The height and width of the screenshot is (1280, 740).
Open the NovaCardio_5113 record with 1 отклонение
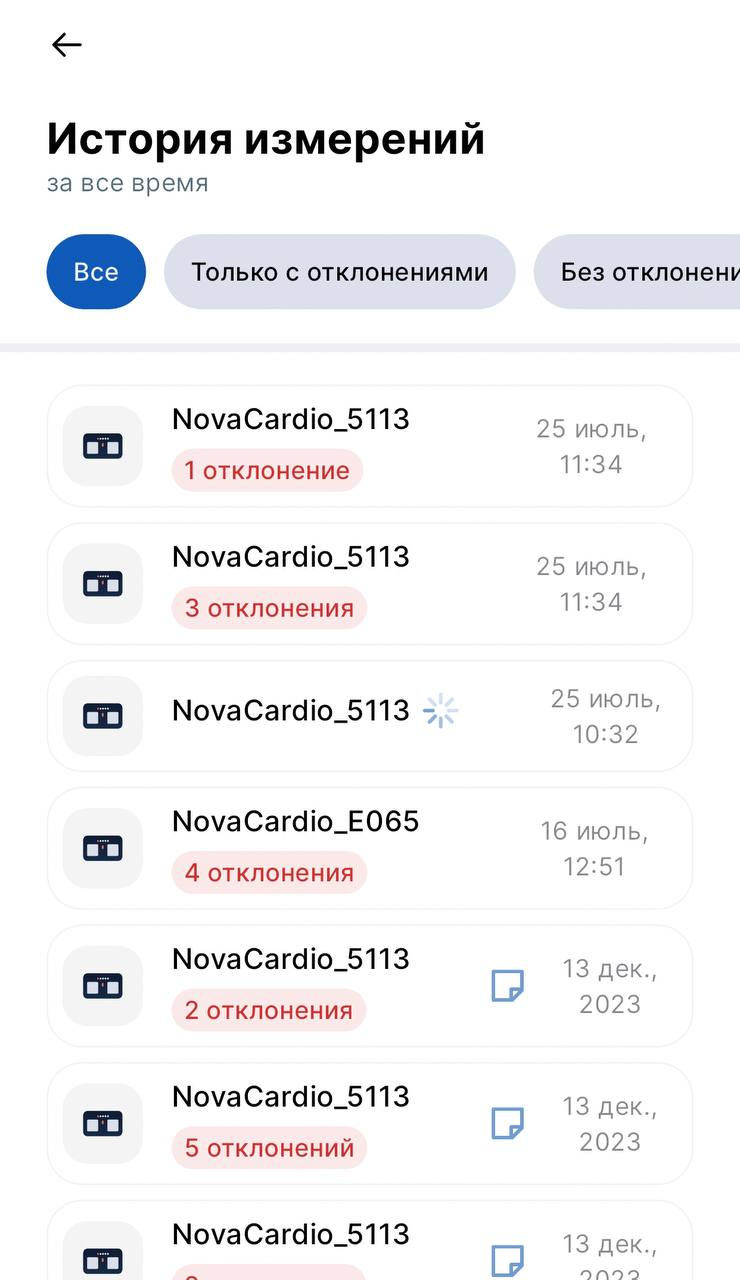pyautogui.click(x=370, y=446)
